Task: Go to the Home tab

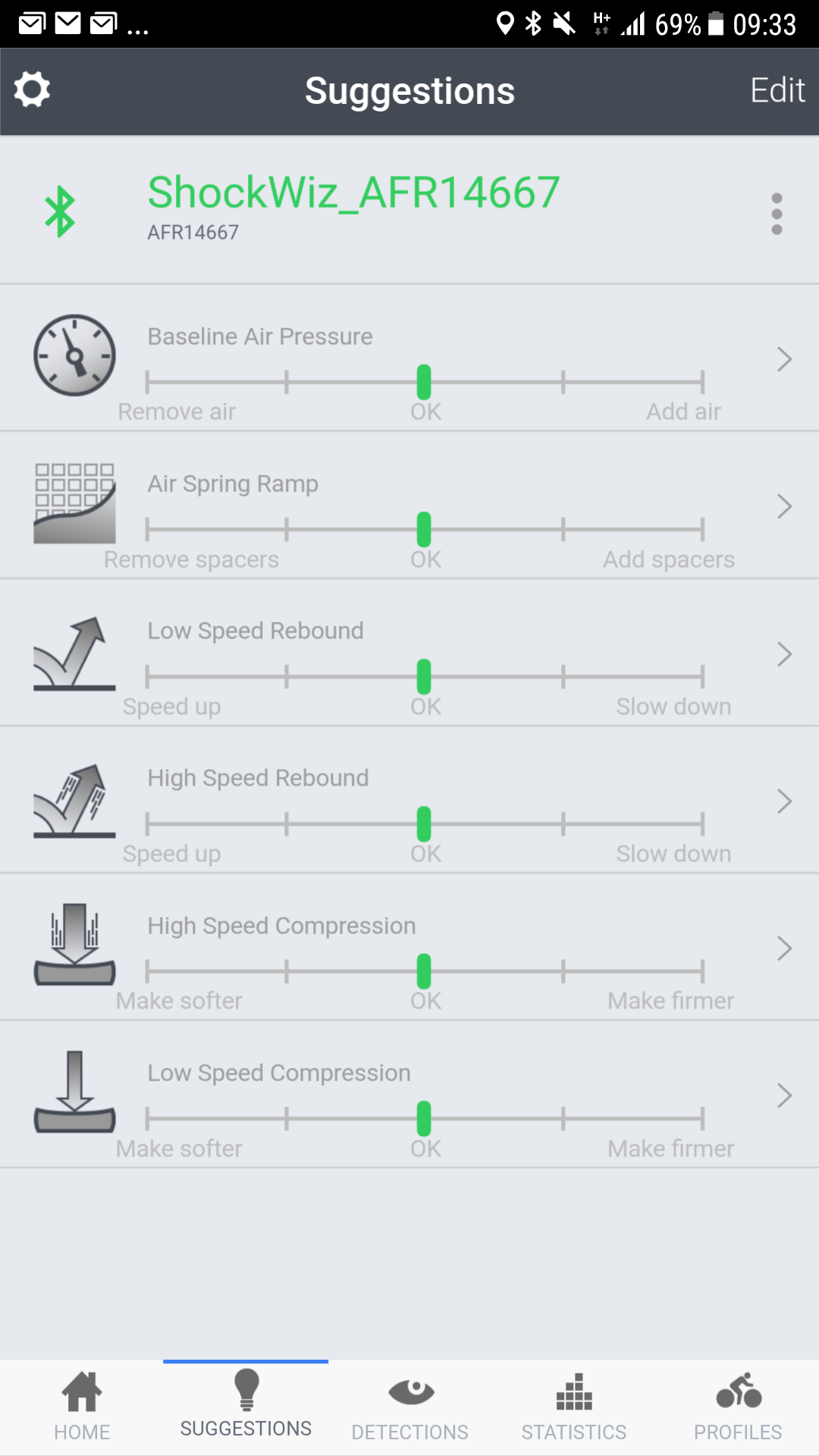Action: 82,1407
